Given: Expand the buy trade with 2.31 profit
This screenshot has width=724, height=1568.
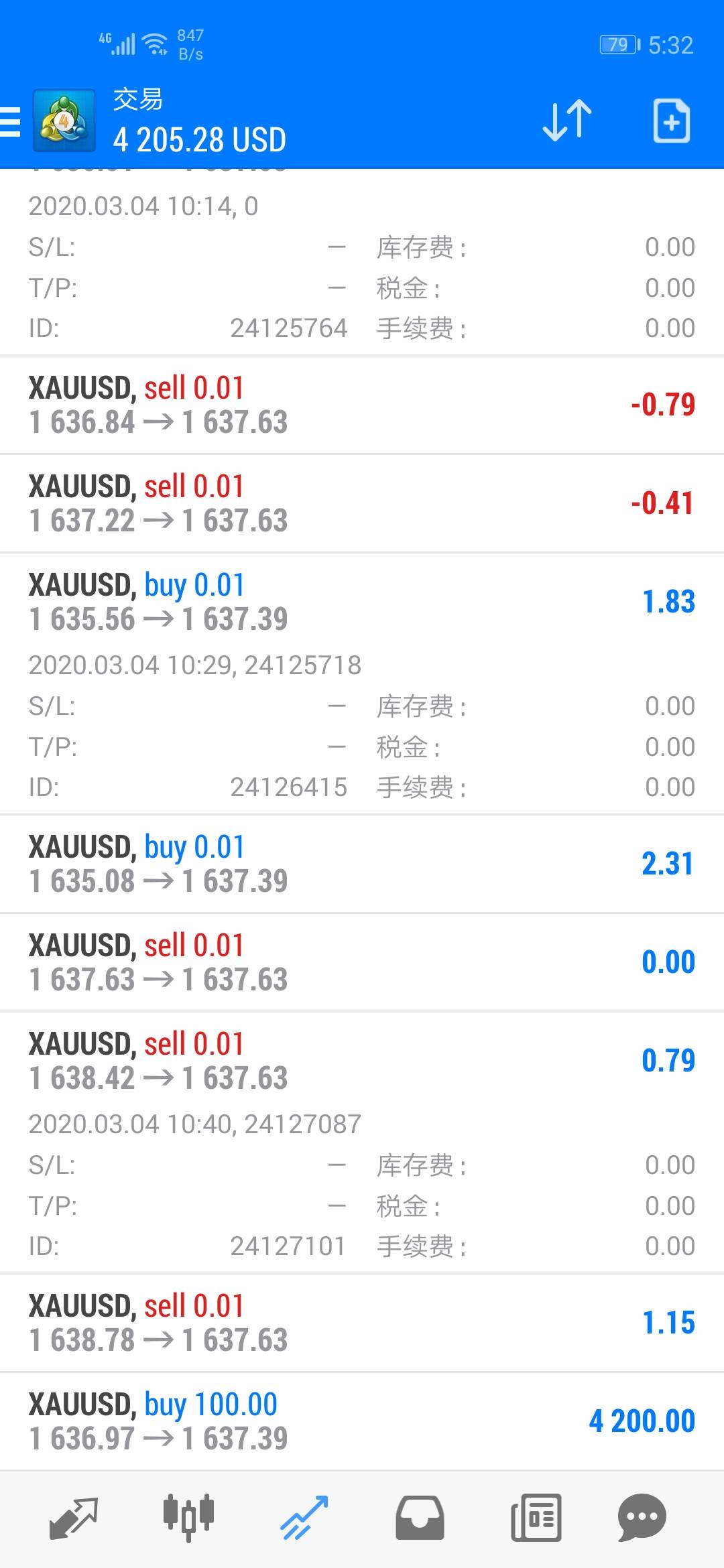Looking at the screenshot, I should (x=362, y=864).
